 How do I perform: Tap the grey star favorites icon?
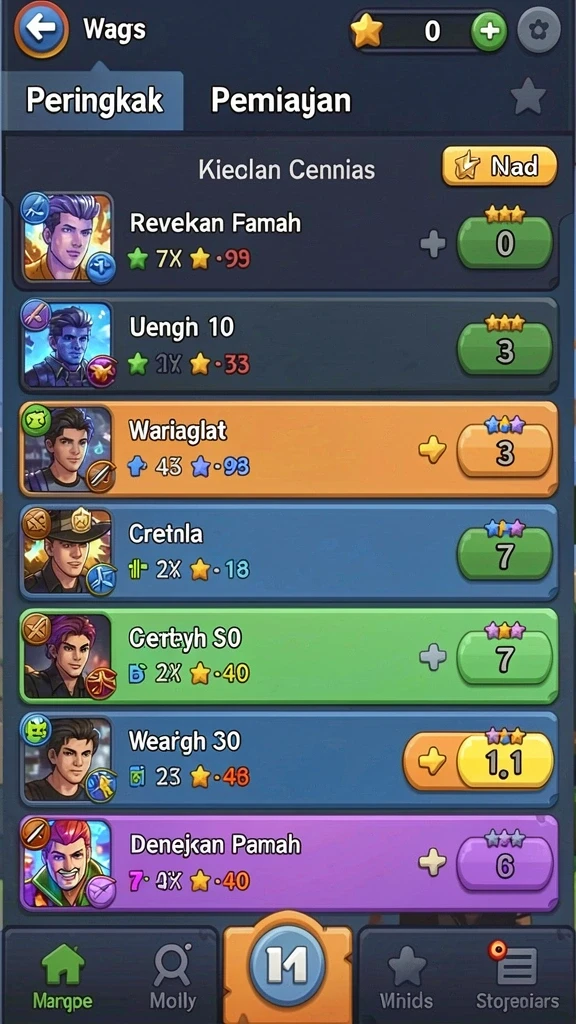click(x=528, y=97)
